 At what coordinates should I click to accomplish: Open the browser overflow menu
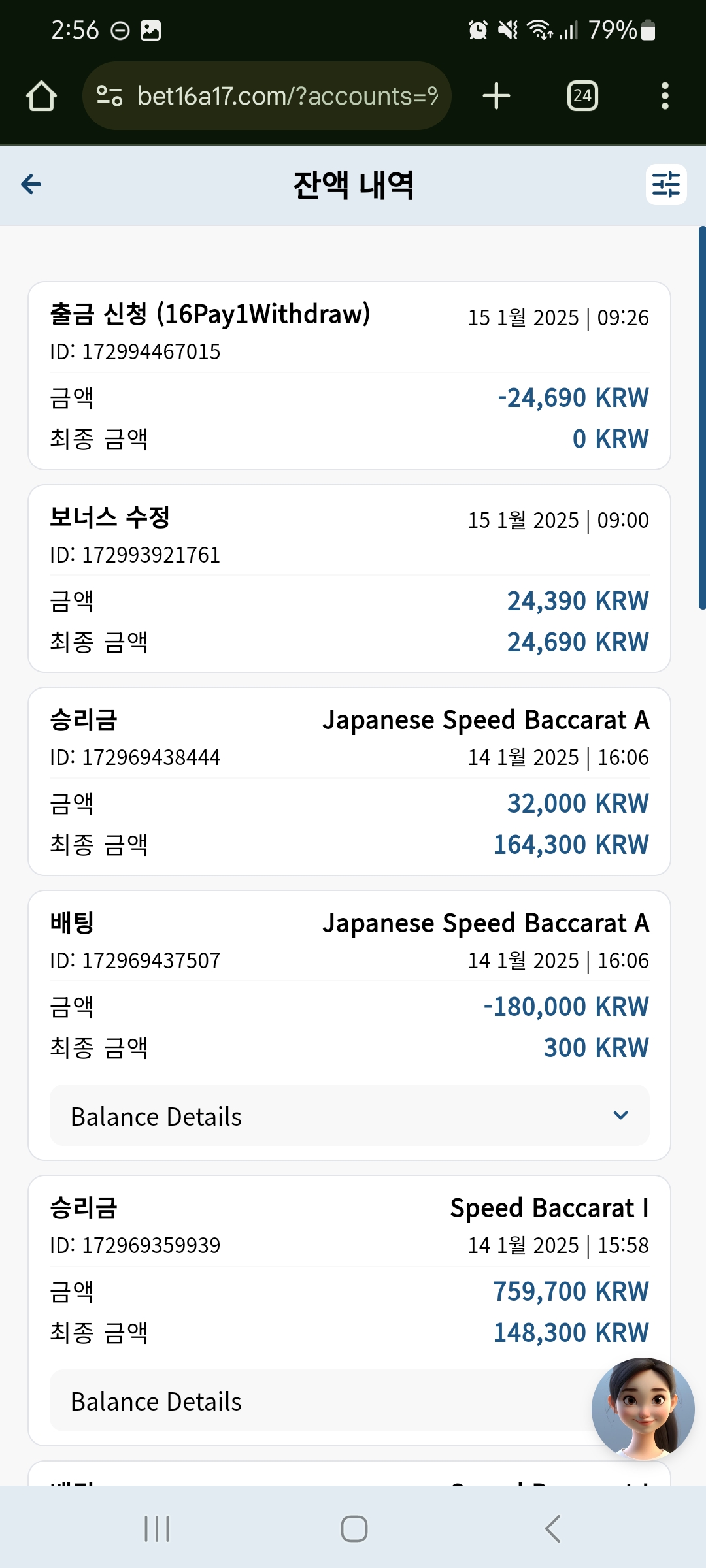(x=665, y=96)
